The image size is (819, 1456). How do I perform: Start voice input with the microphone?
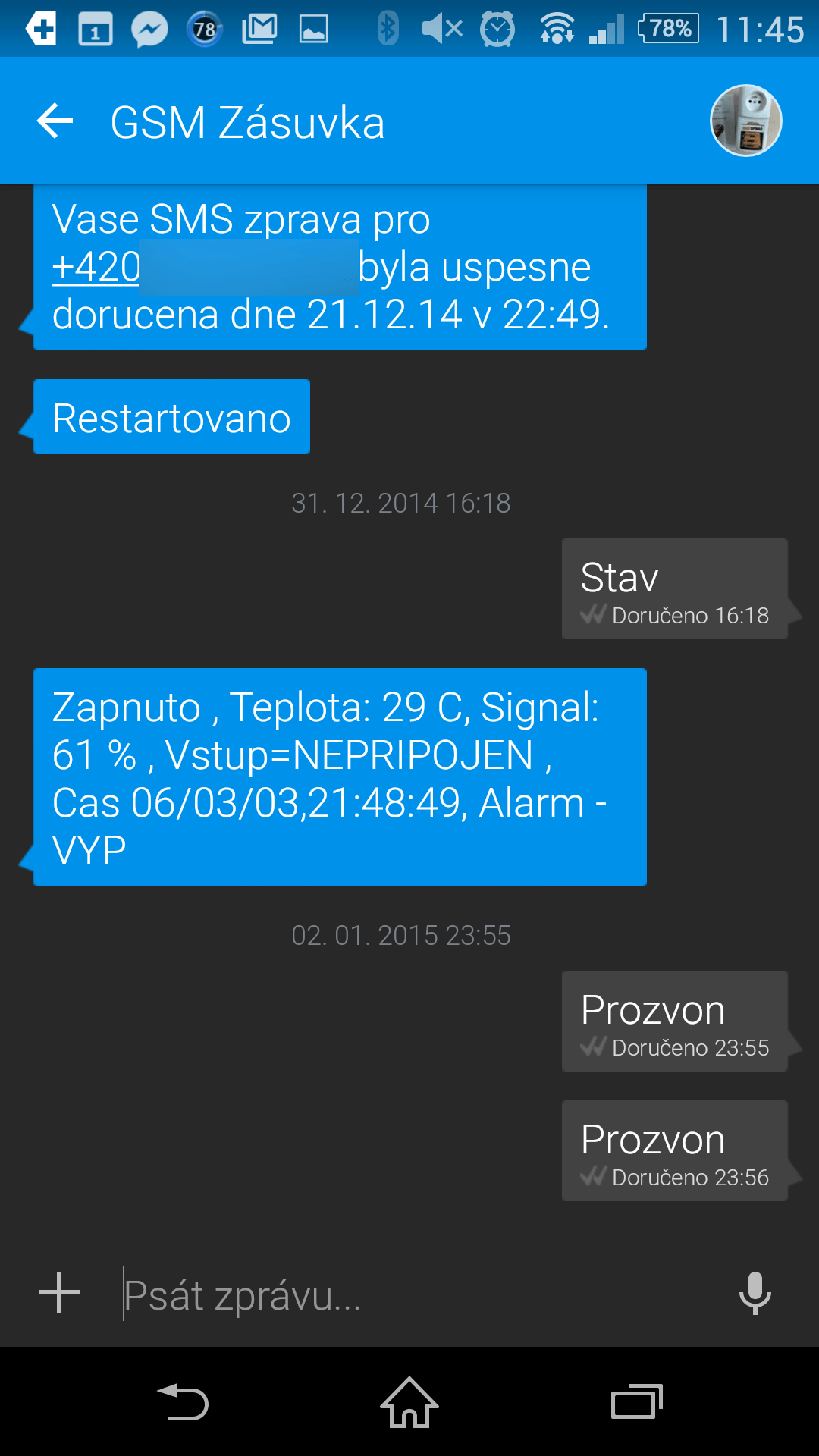[755, 1293]
